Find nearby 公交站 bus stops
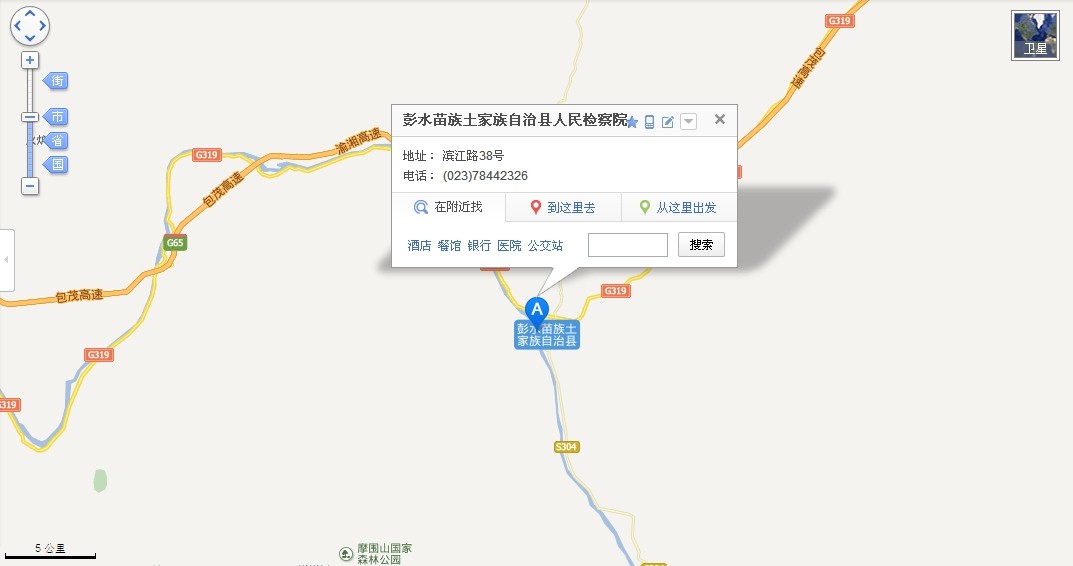Screen dimensions: 1073x566 (545, 245)
